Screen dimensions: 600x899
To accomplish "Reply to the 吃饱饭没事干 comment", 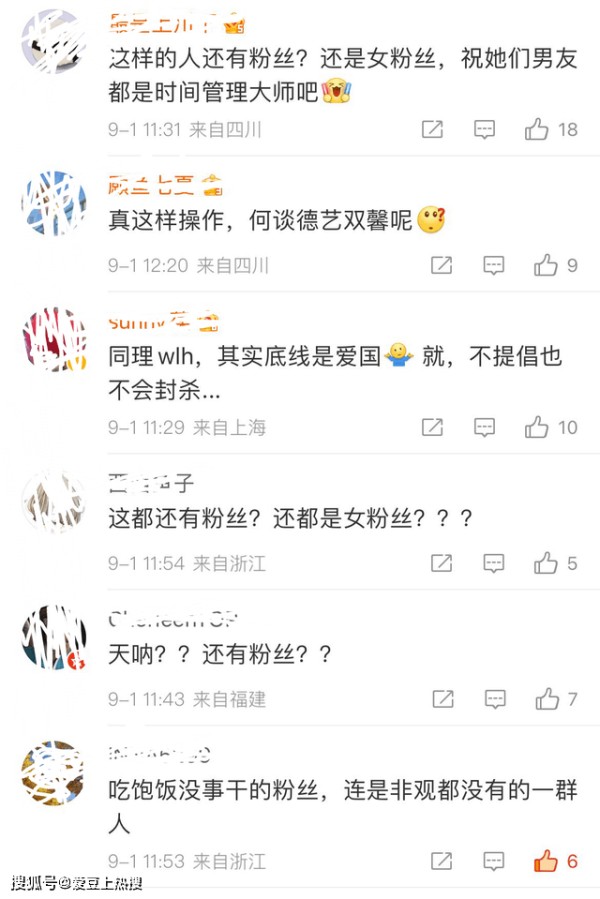I will [494, 861].
